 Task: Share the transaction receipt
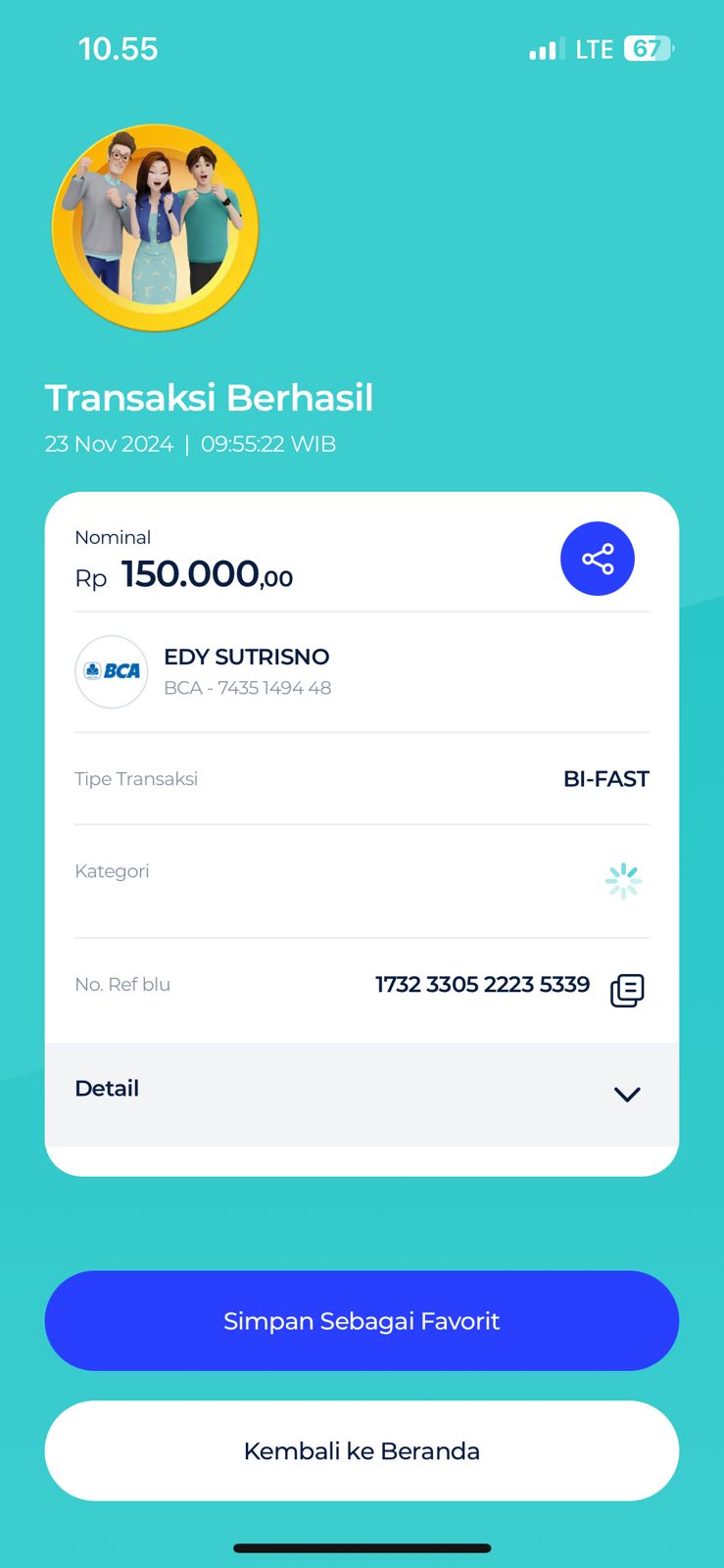[597, 559]
